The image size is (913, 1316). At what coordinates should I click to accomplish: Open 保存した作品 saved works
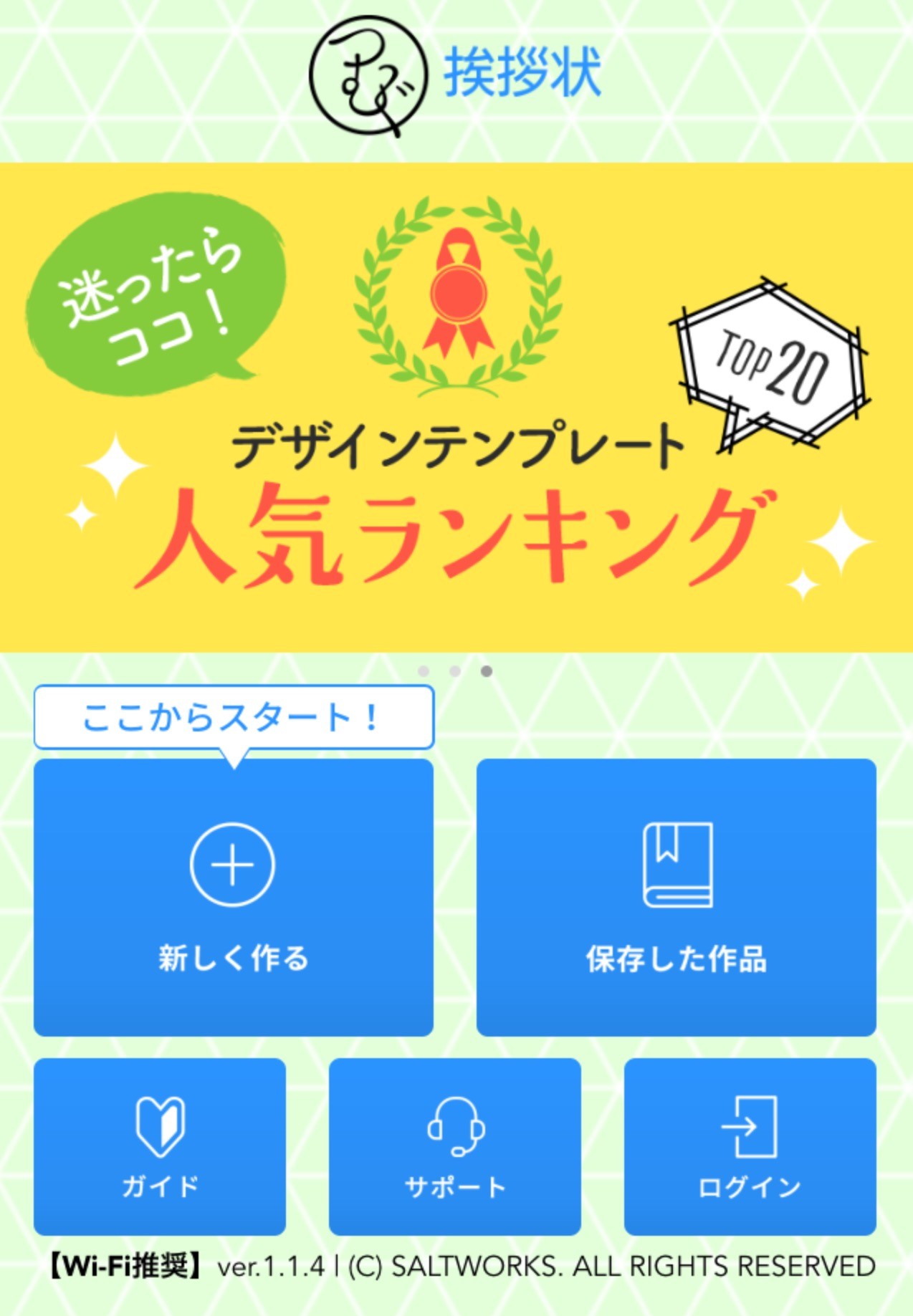point(676,897)
